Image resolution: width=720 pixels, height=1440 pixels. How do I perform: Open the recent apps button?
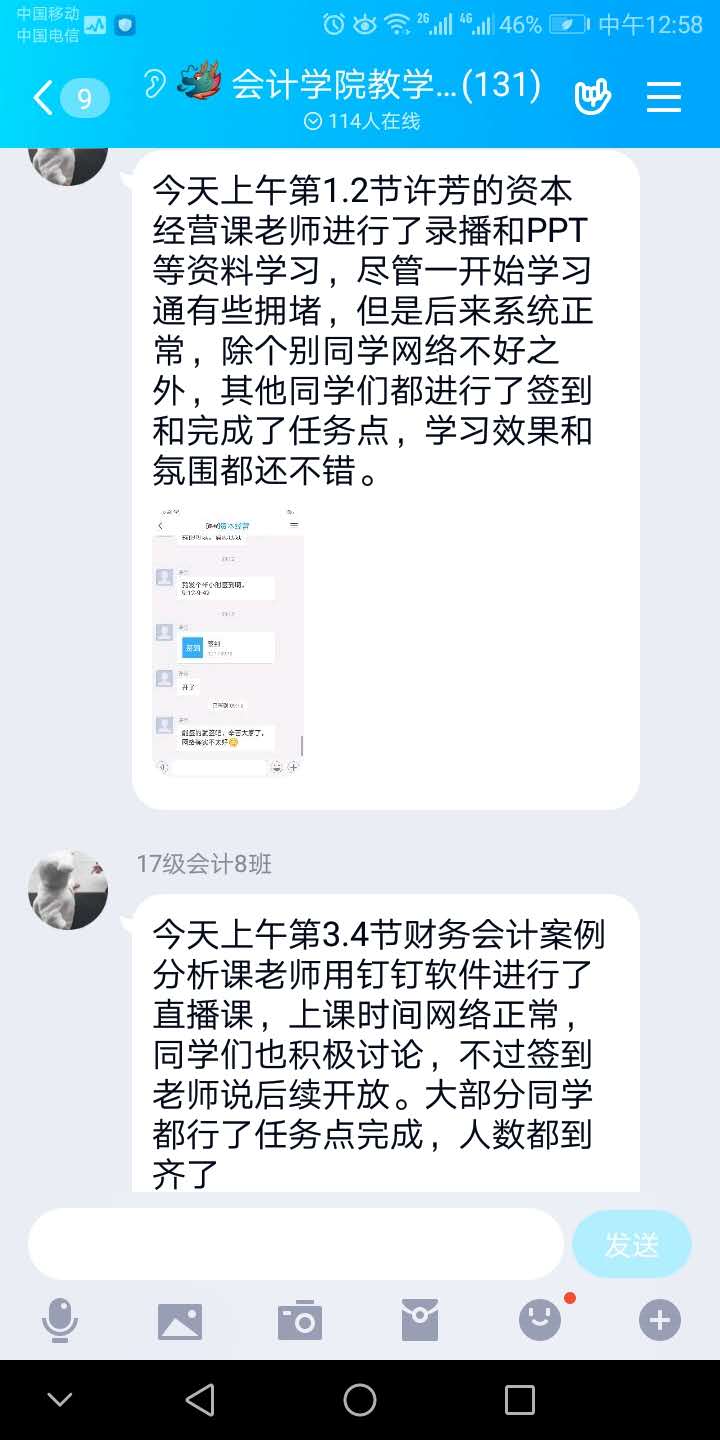(520, 1400)
